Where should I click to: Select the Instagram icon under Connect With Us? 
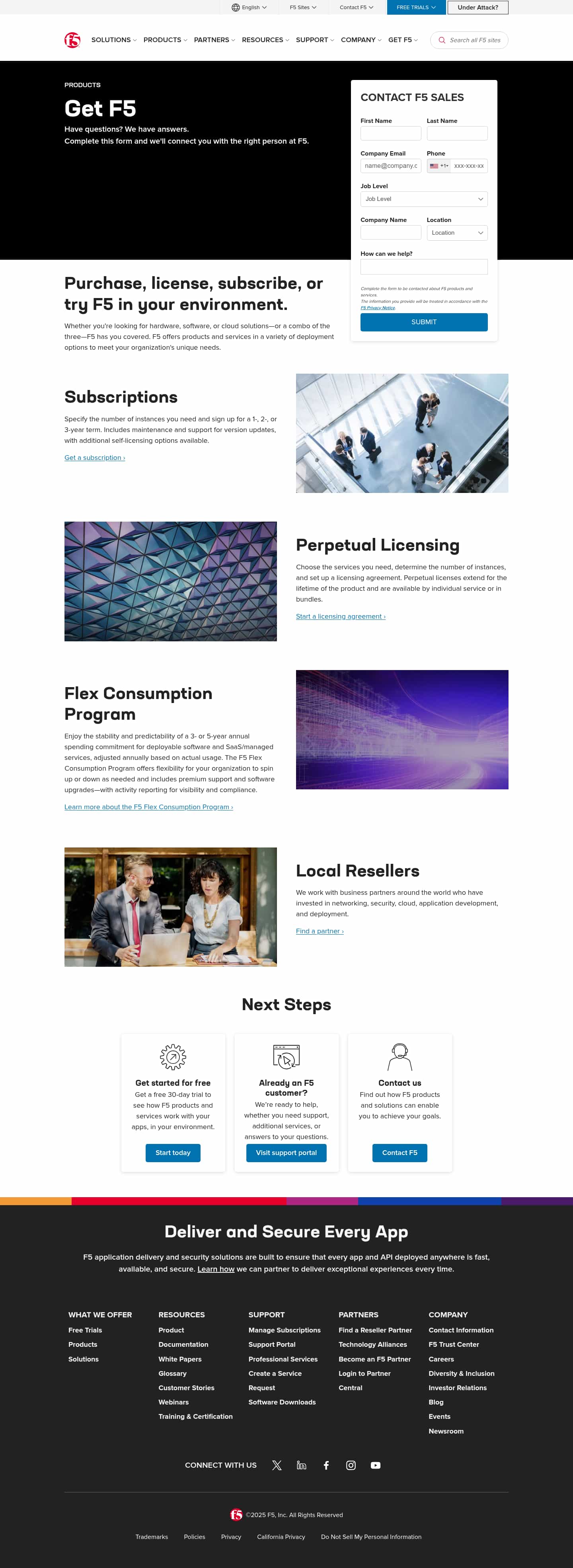coord(351,1465)
